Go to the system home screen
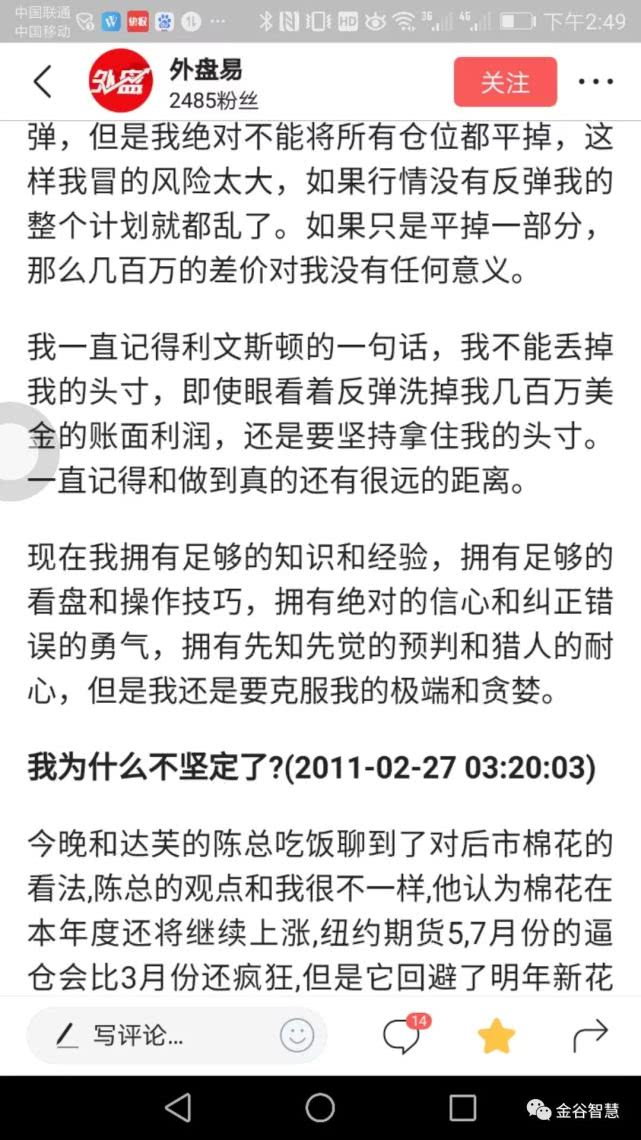The image size is (641, 1140). pyautogui.click(x=320, y=1108)
